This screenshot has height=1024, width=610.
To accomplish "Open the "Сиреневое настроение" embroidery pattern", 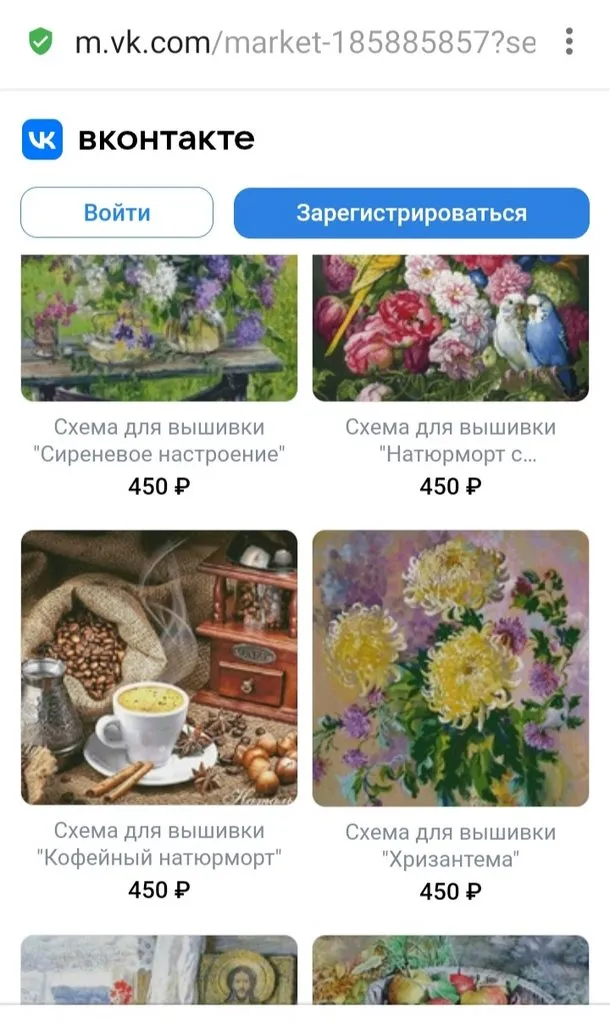I will tap(159, 330).
